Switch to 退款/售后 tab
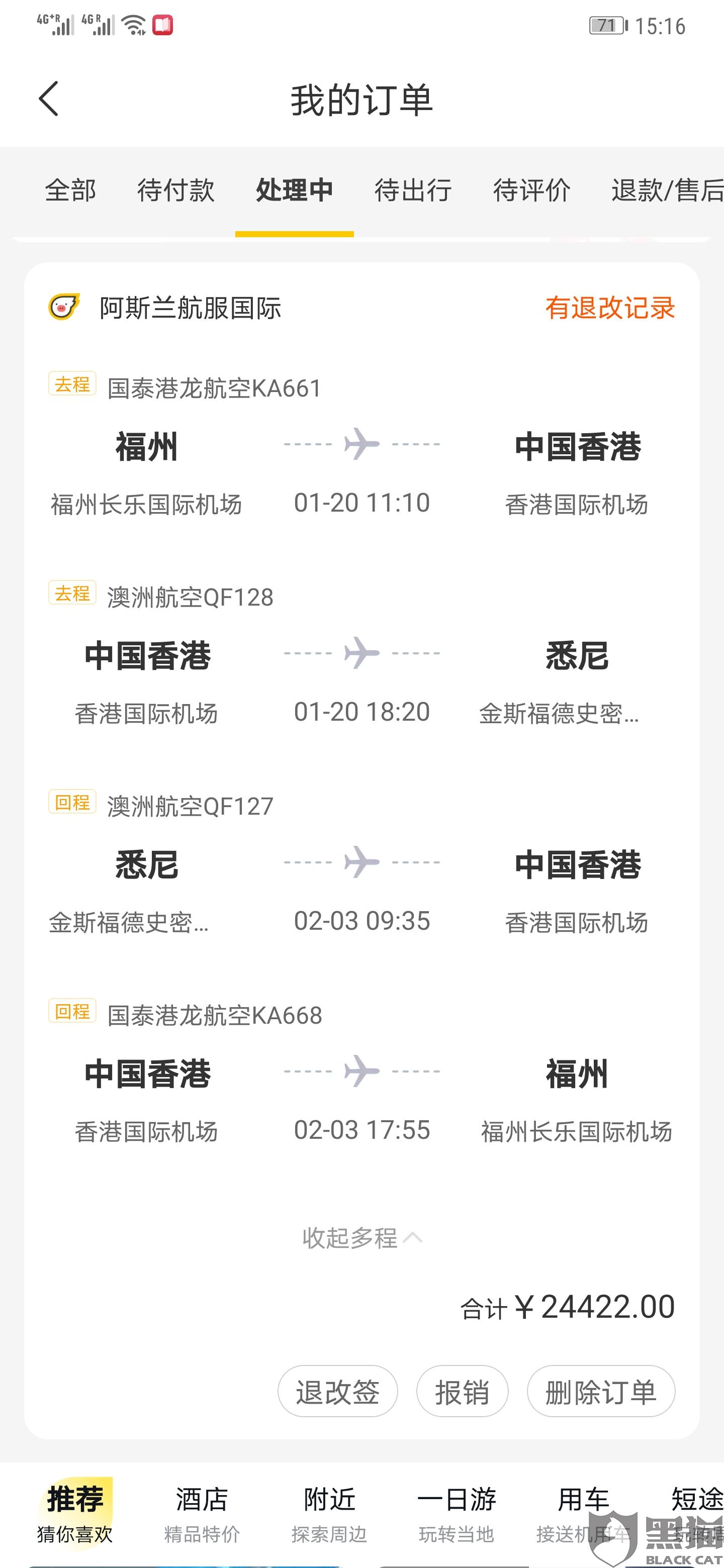 point(667,190)
